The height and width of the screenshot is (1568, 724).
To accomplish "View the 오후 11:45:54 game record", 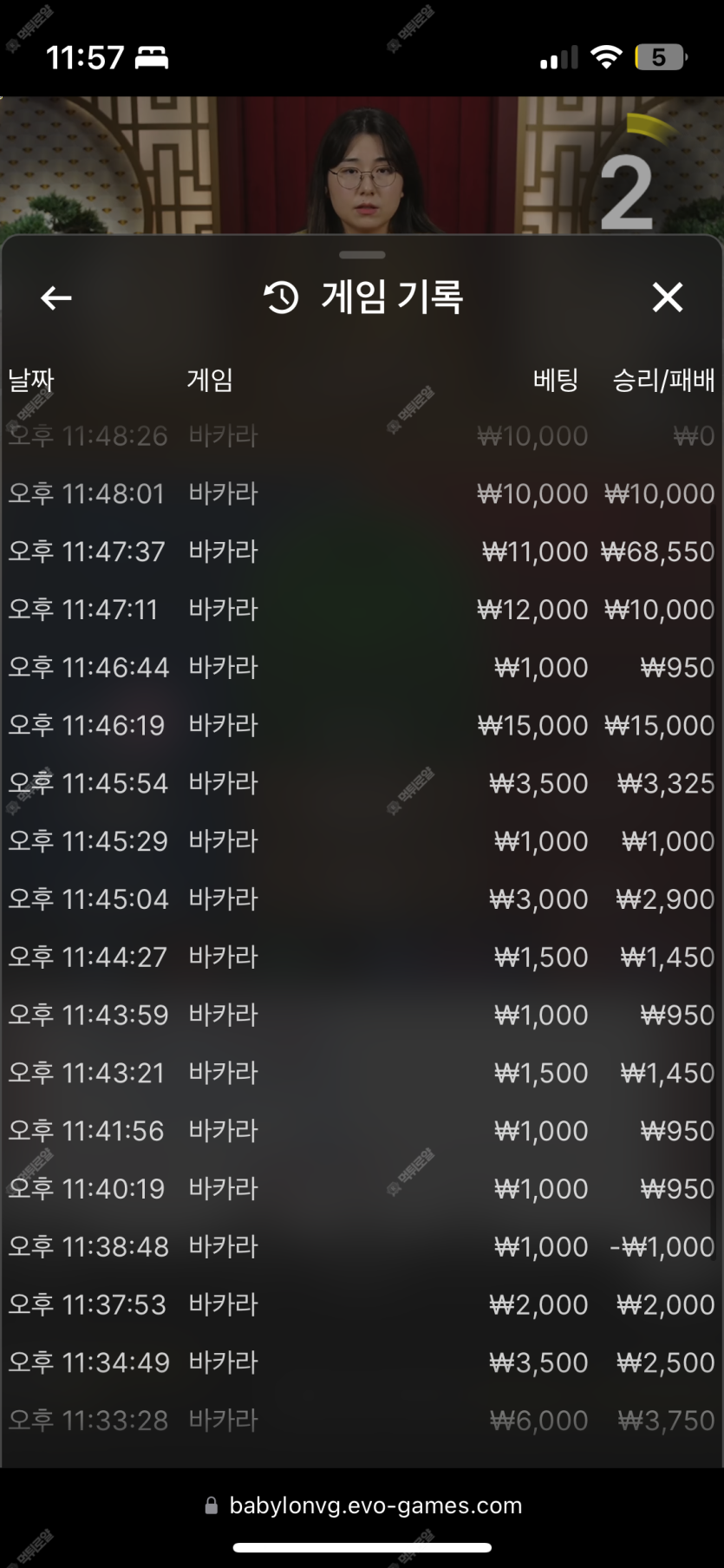I will pos(362,783).
